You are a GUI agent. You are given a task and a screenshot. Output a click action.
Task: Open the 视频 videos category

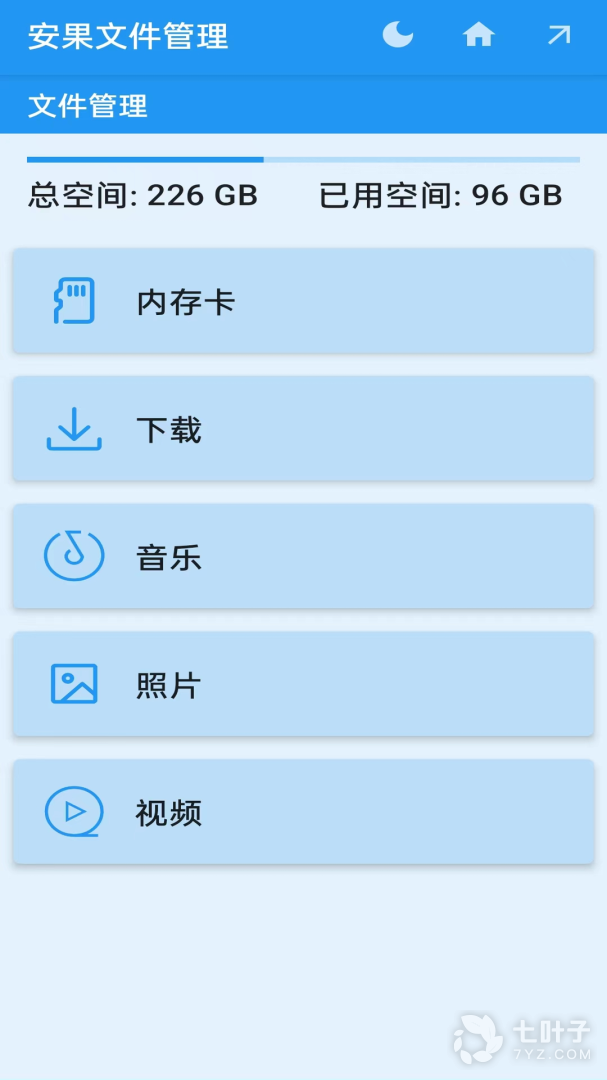[x=303, y=812]
